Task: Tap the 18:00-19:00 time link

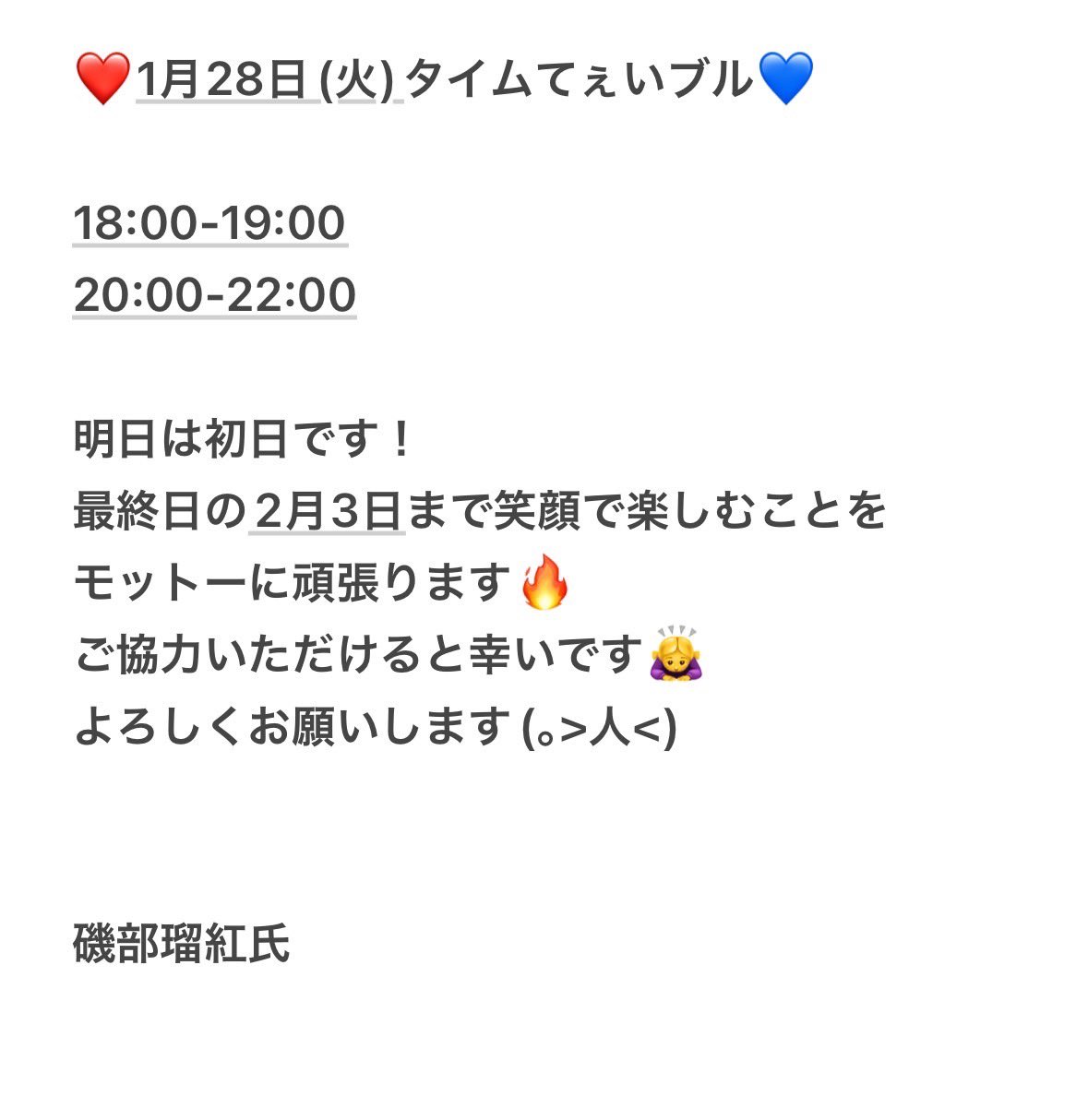Action: click(x=209, y=223)
